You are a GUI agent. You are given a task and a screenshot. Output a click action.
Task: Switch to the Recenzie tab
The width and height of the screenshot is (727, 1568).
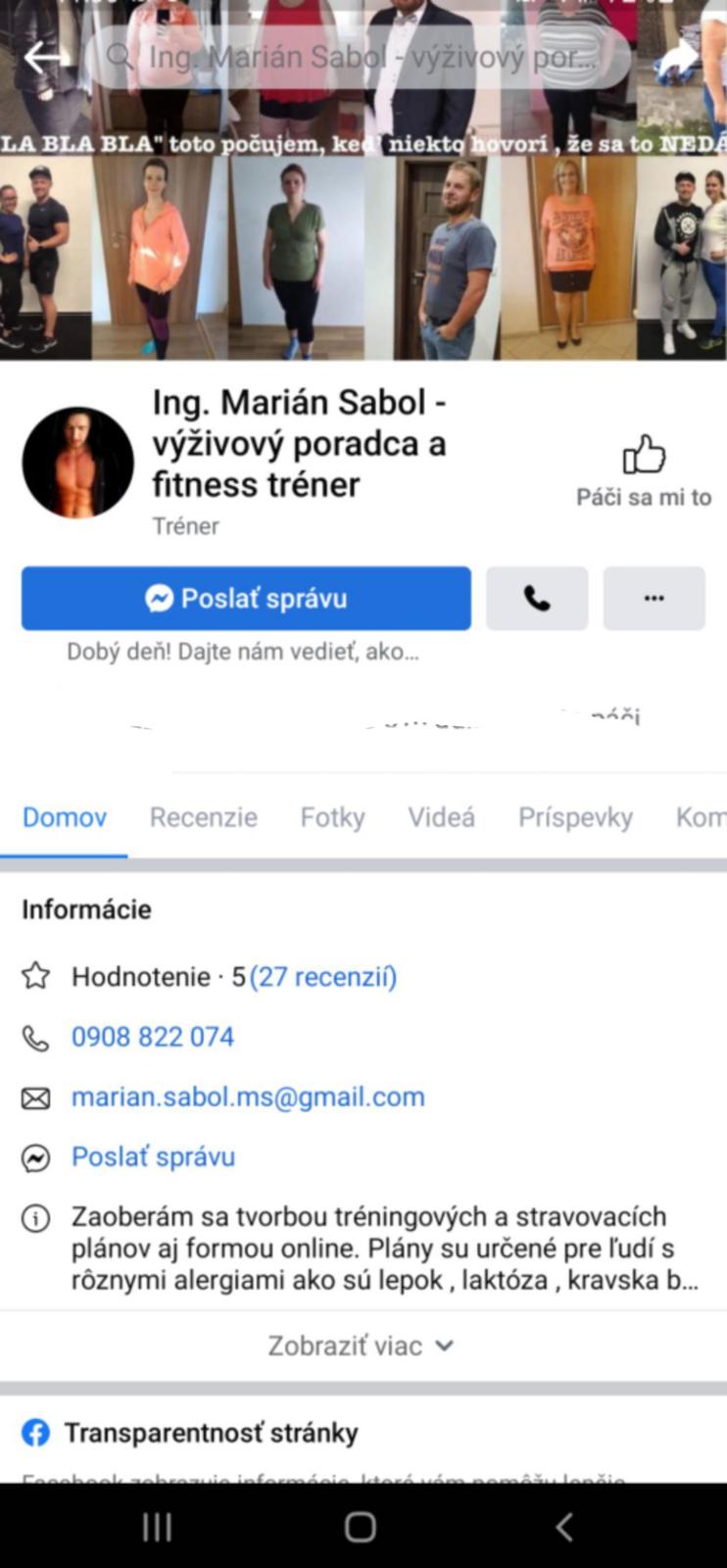click(203, 817)
